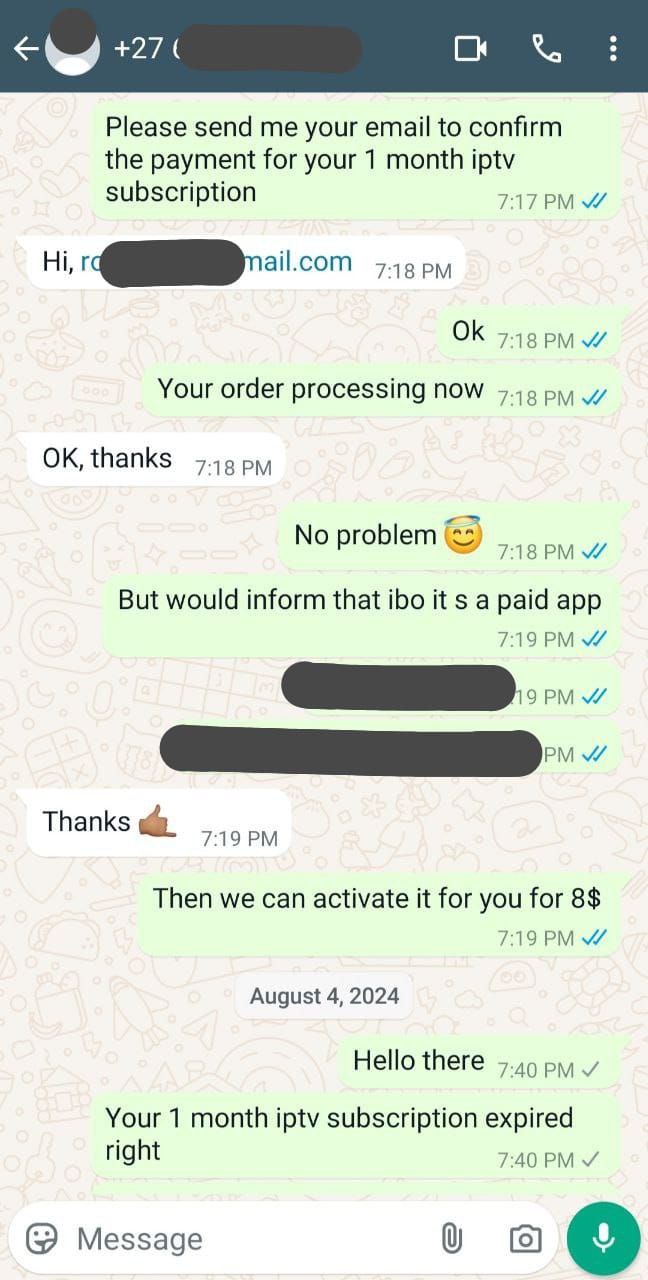Tap the microphone to record voice message

coord(603,1239)
